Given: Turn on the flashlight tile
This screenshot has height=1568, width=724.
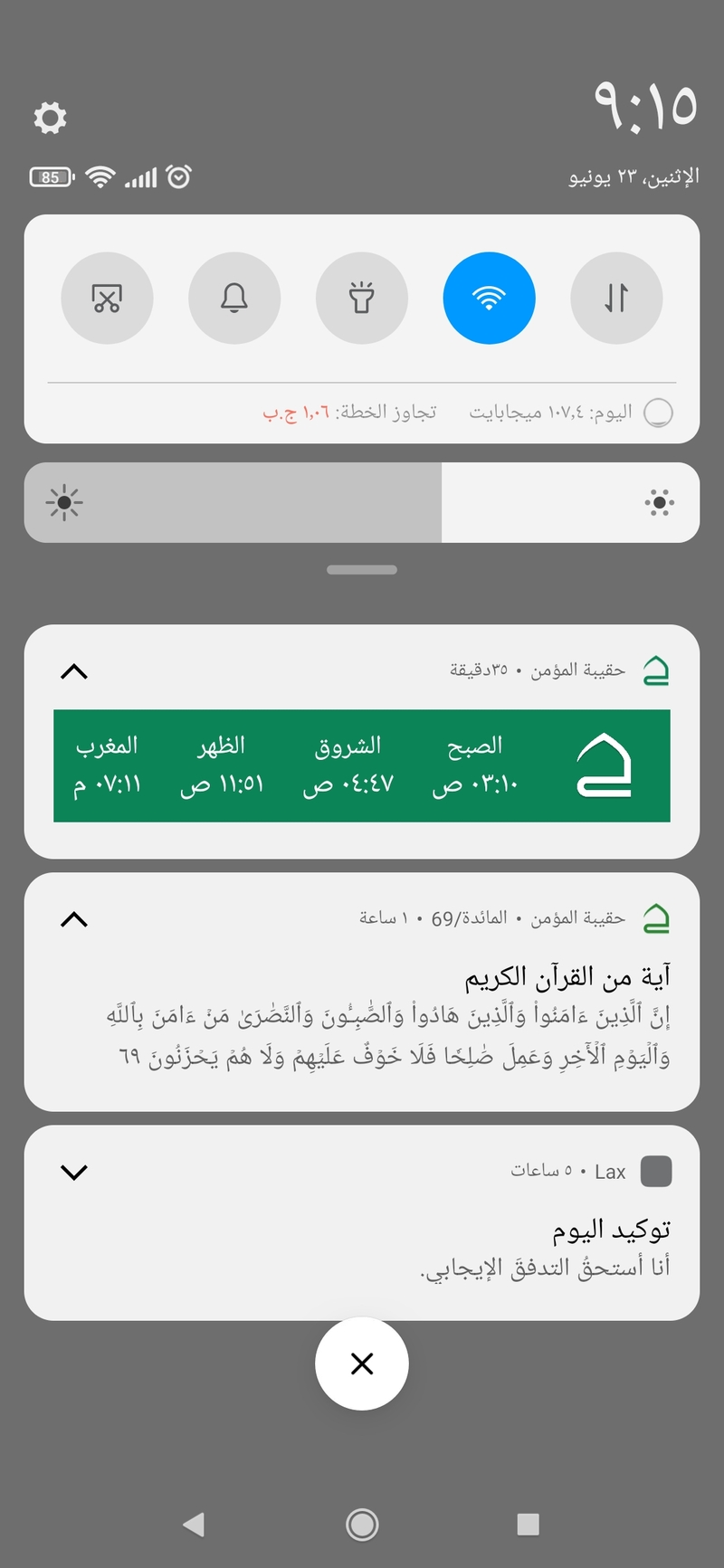Looking at the screenshot, I should pyautogui.click(x=362, y=298).
